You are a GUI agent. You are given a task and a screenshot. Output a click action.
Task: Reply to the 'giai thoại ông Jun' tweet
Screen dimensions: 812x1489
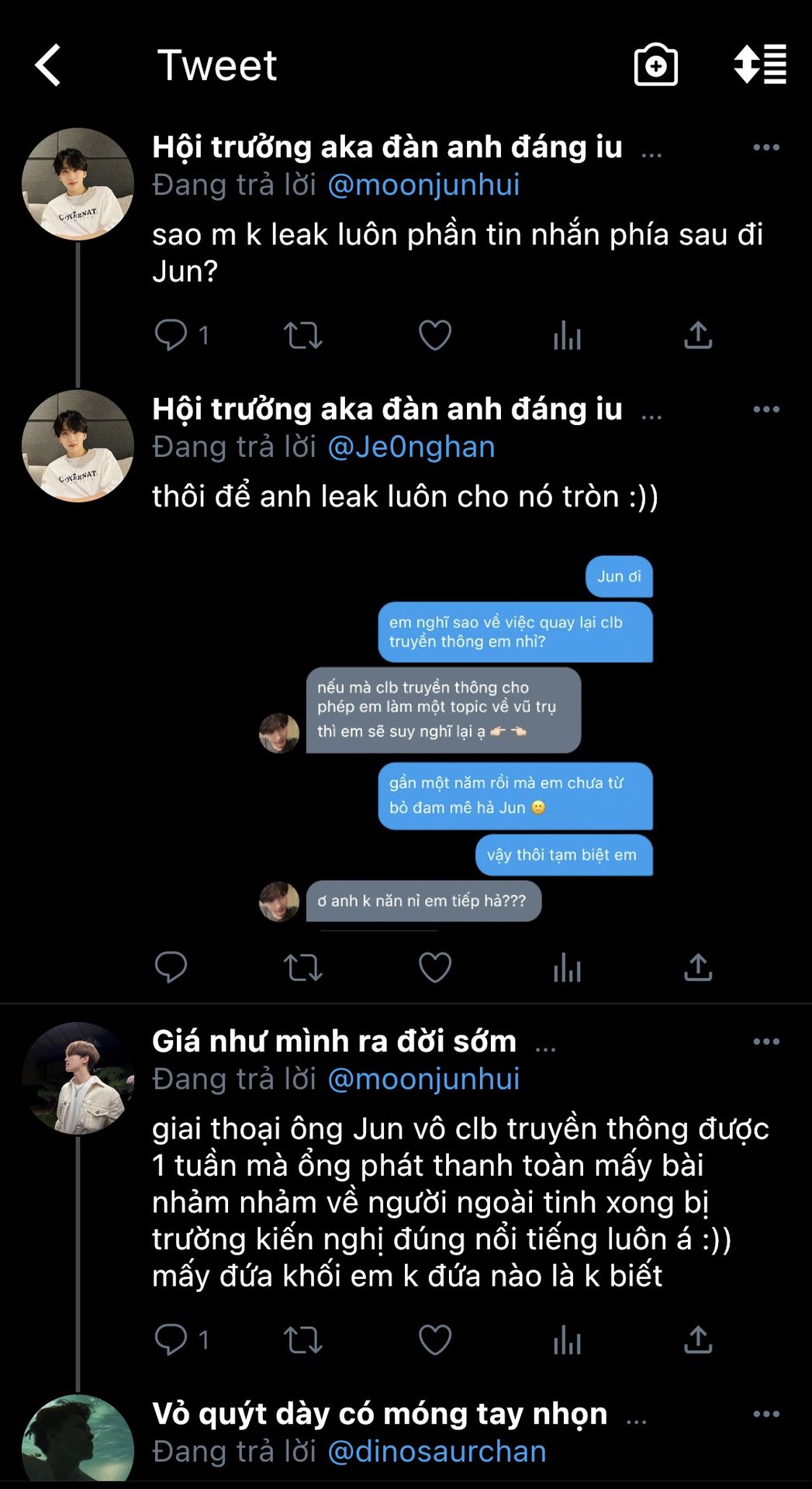(171, 1339)
